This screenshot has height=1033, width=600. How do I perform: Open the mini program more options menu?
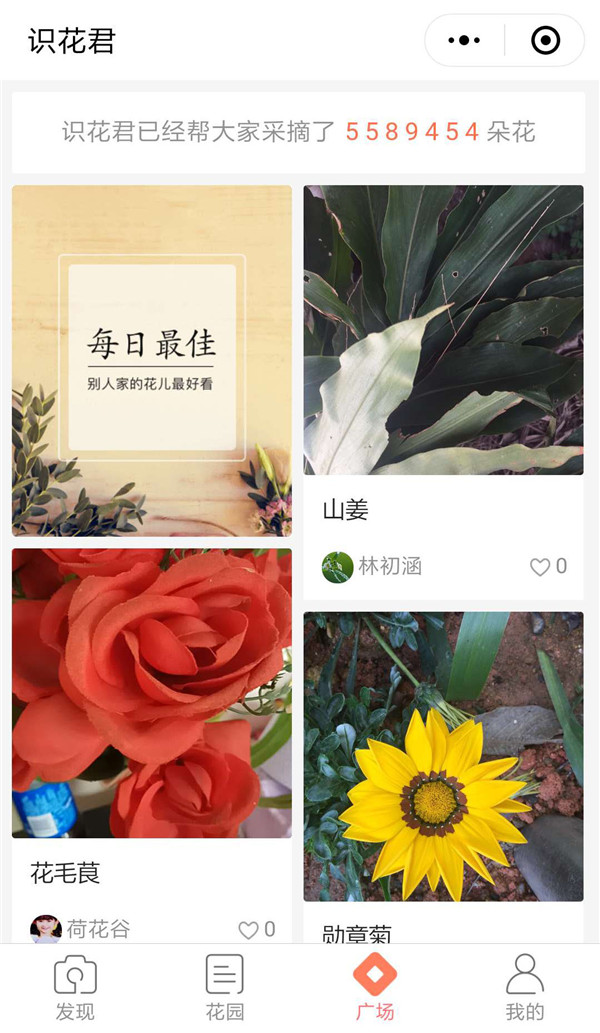(x=464, y=40)
